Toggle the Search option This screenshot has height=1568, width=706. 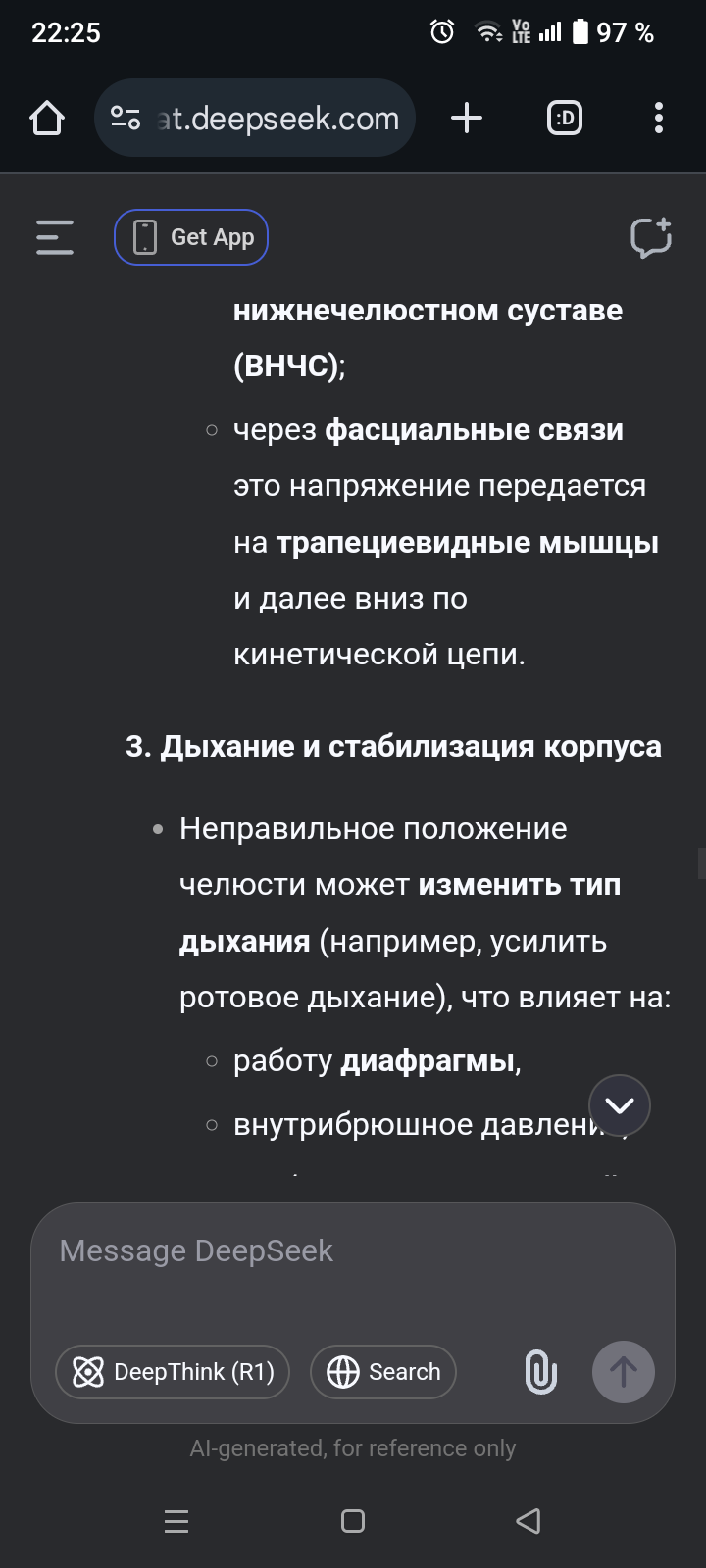point(383,1372)
